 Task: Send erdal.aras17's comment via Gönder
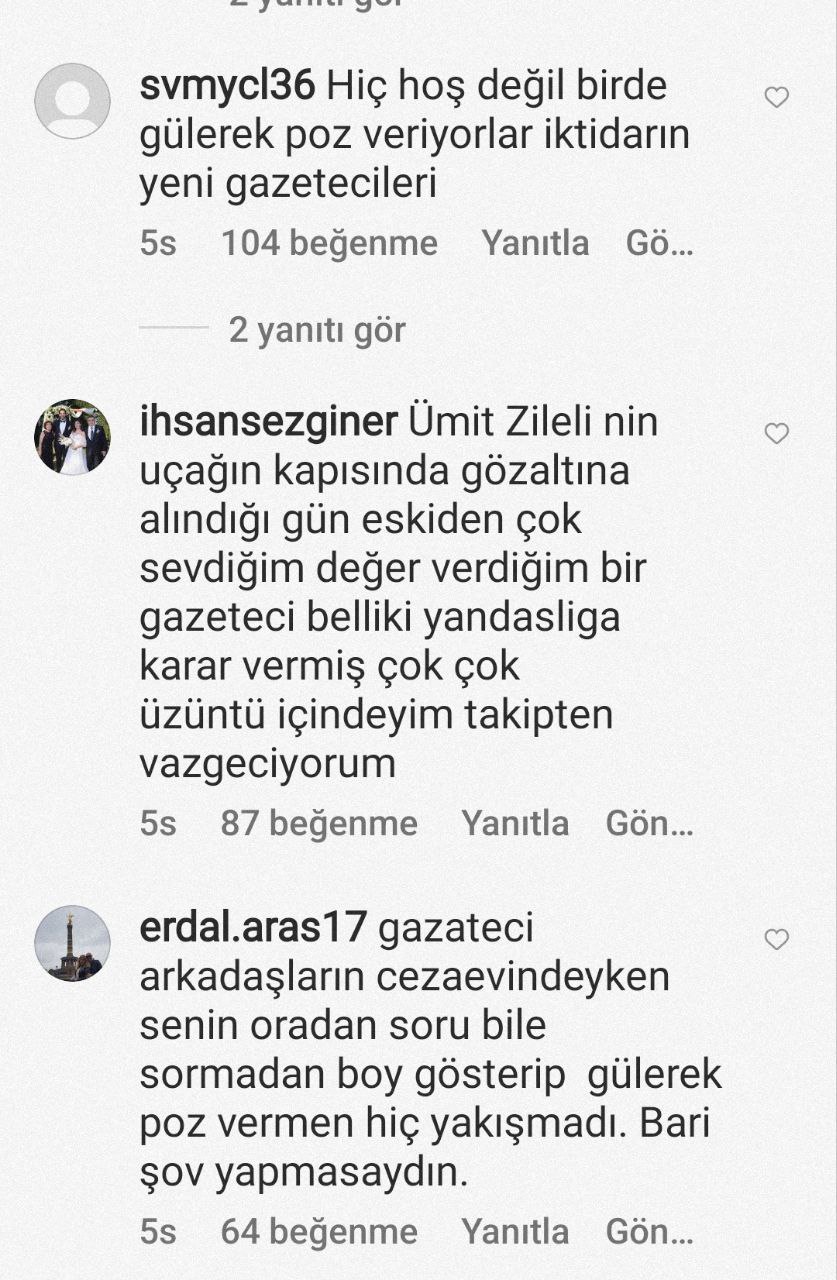[x=649, y=1232]
